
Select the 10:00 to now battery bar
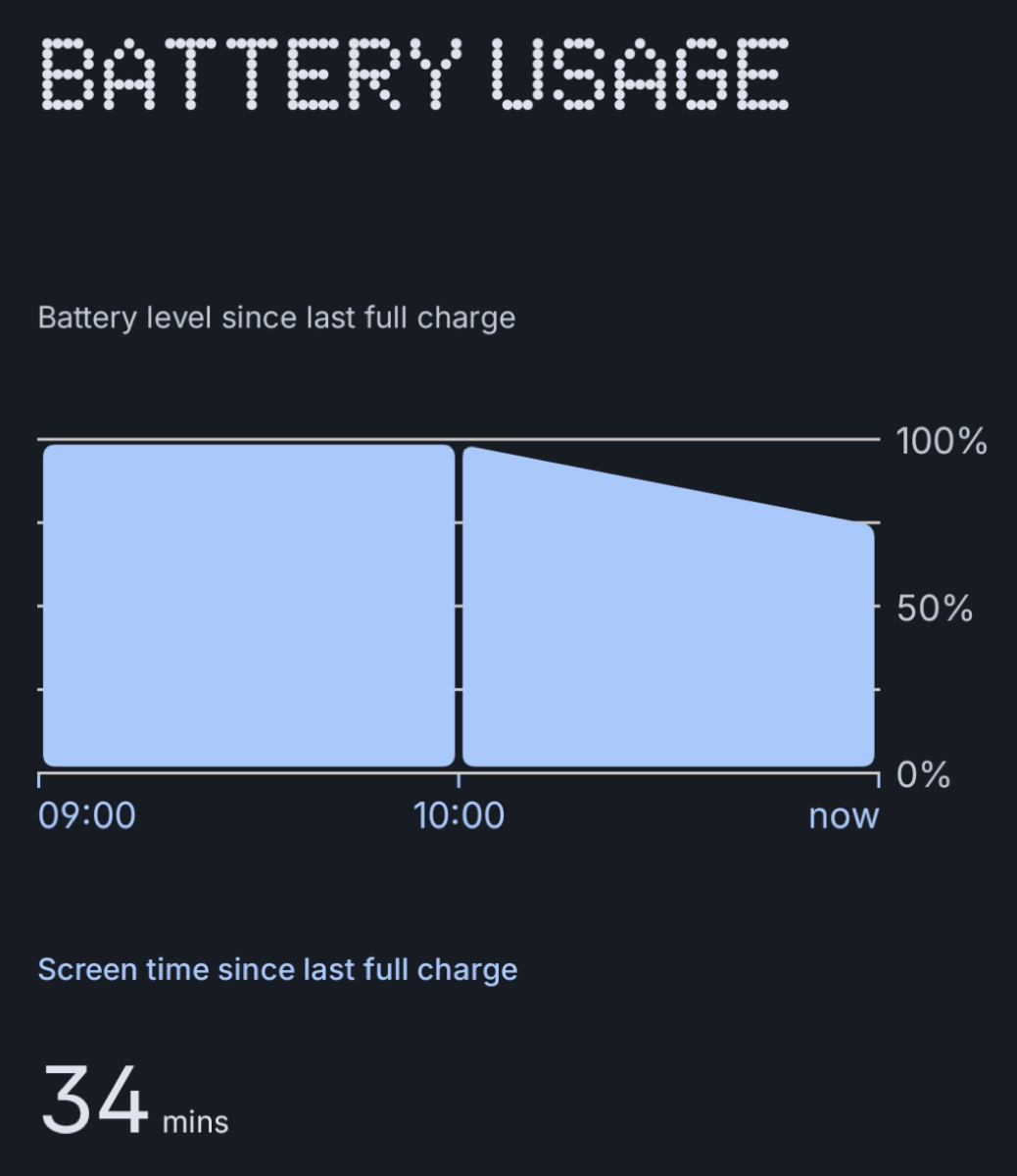pyautogui.click(x=667, y=637)
